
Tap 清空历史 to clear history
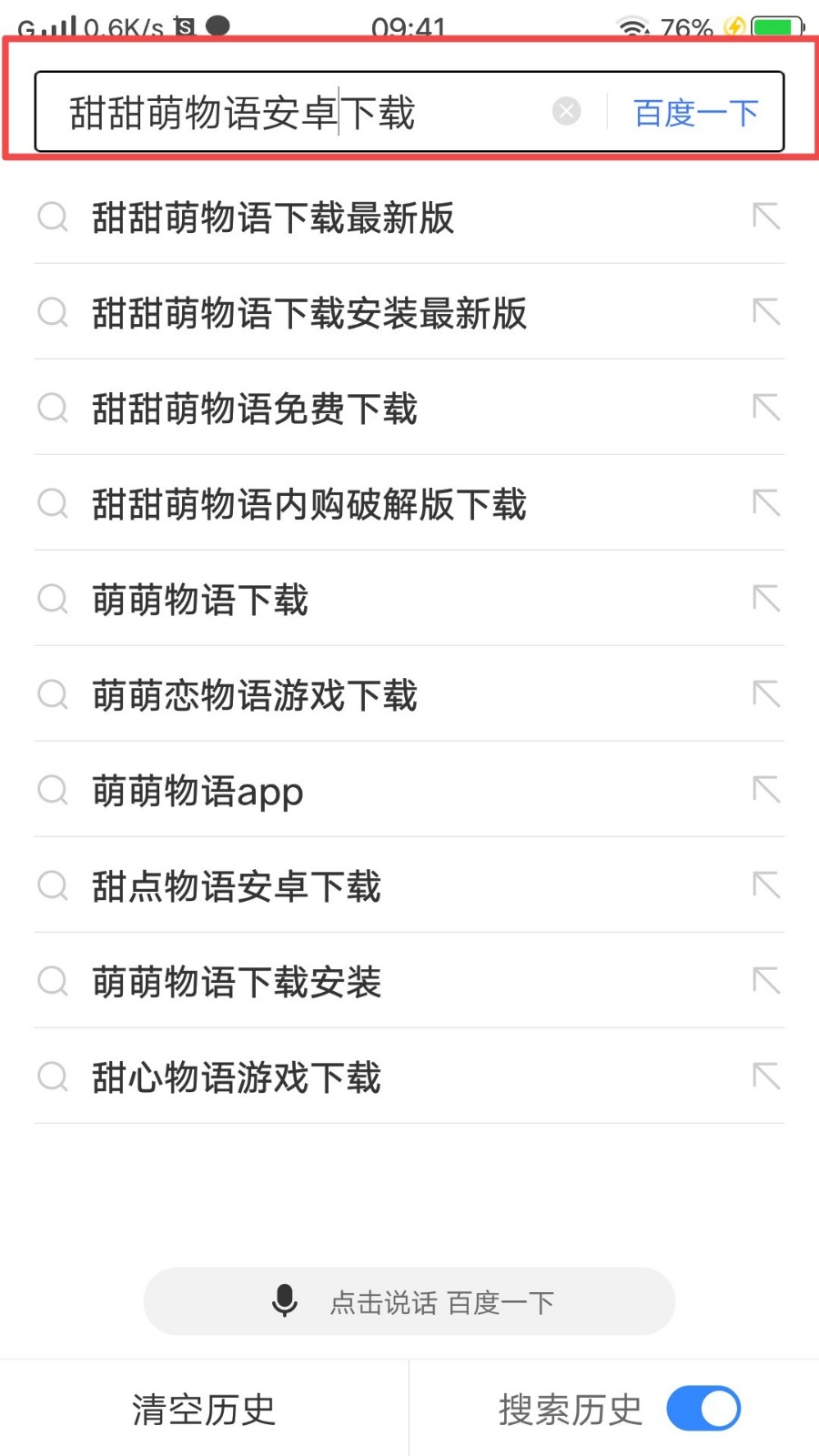coord(204,1410)
